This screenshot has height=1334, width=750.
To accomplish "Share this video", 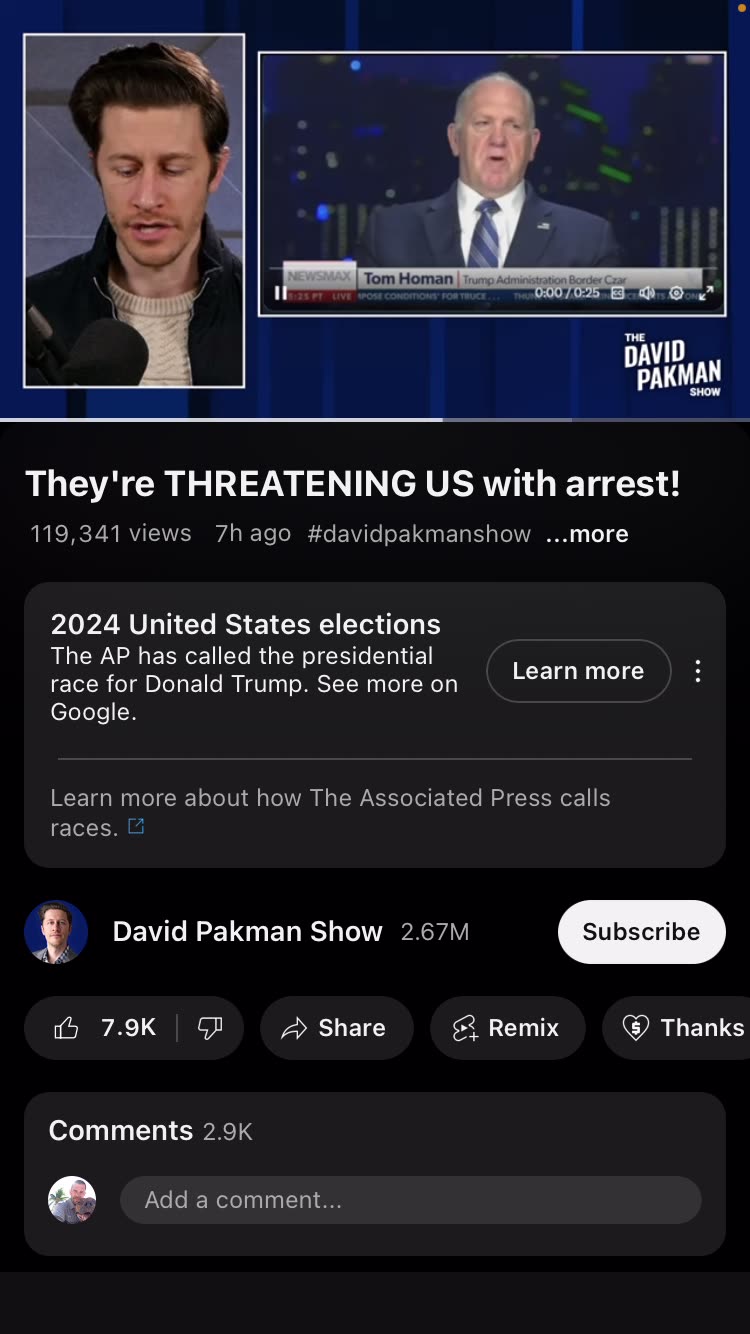I will click(x=336, y=1028).
